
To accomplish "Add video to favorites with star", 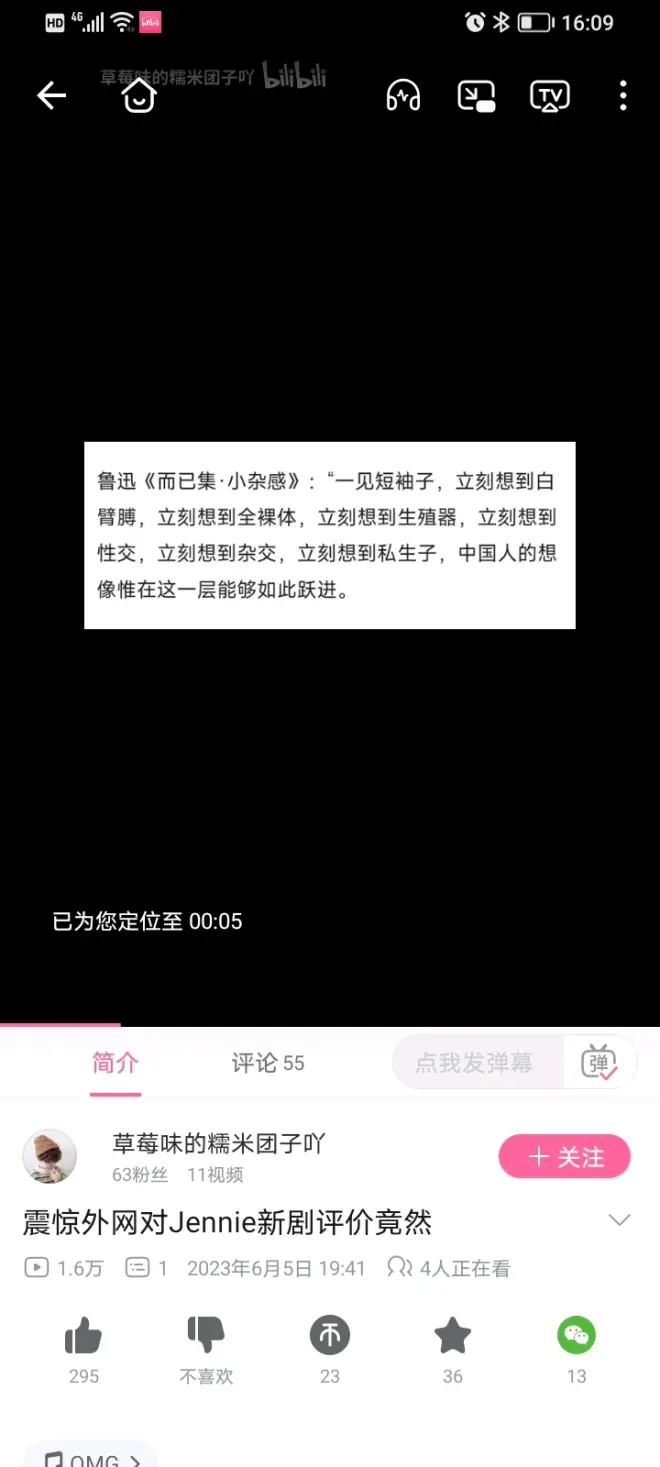I will point(453,1335).
